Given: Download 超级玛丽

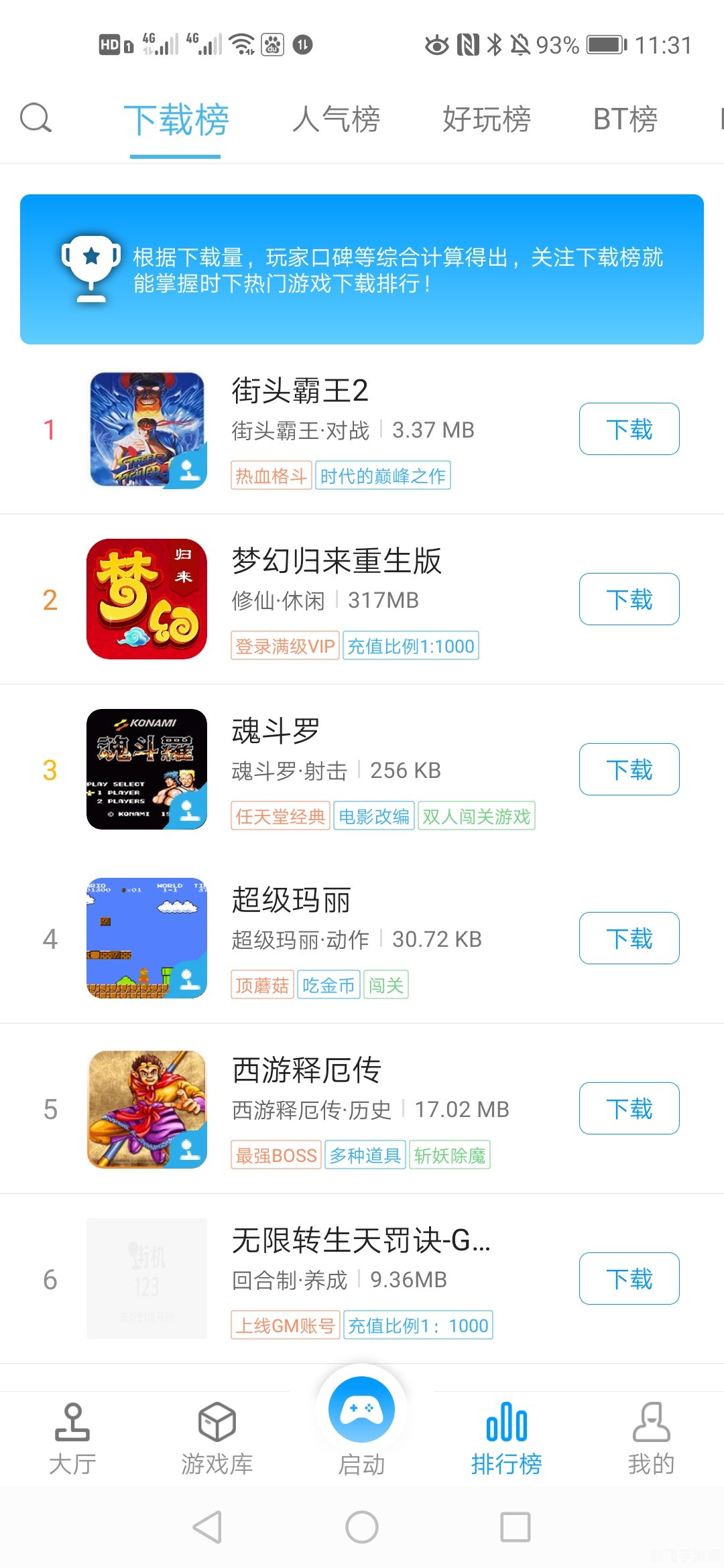Looking at the screenshot, I should pyautogui.click(x=629, y=939).
